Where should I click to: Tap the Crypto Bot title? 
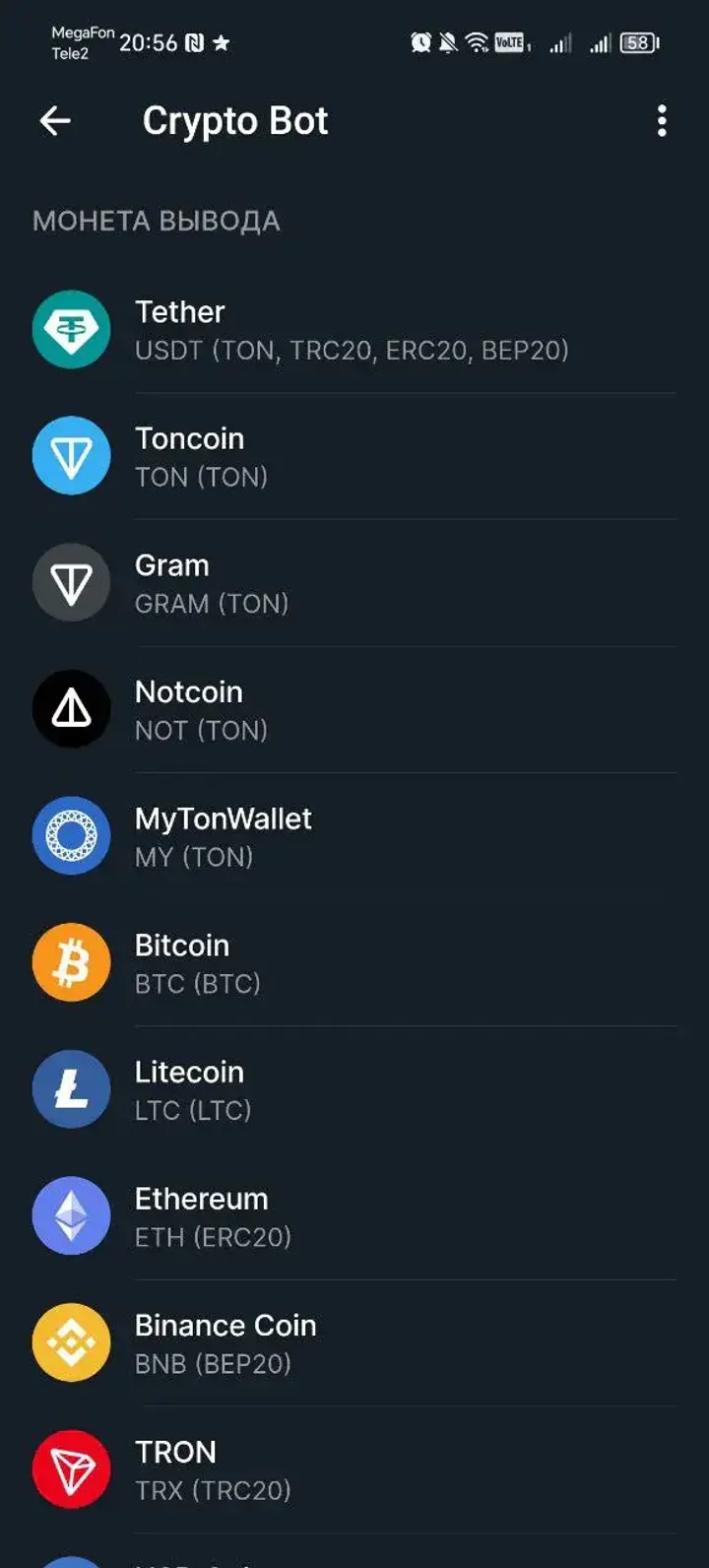235,120
